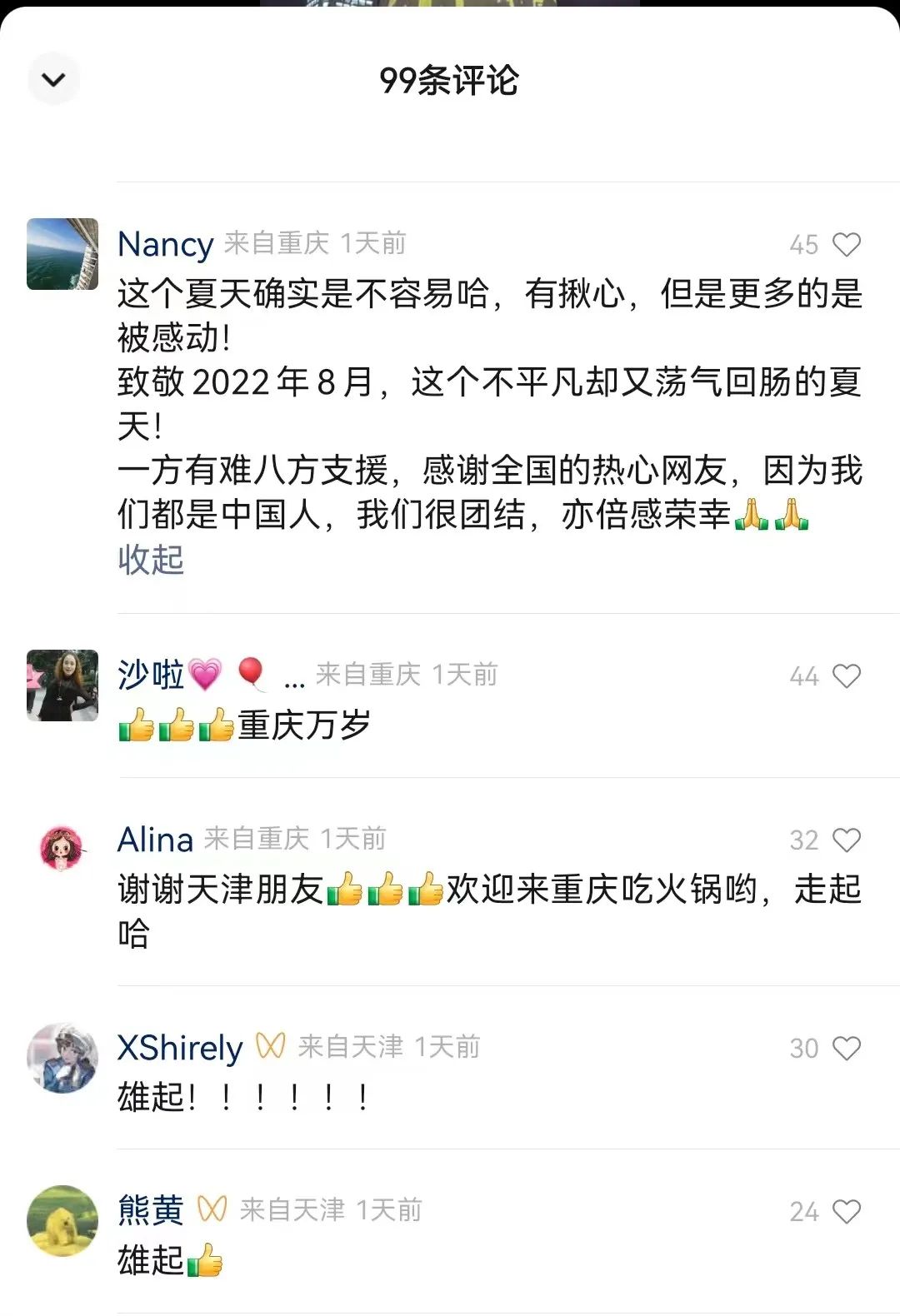The width and height of the screenshot is (900, 1316).
Task: Like the 重庆万岁 comment by 沙啦
Action: 846,675
